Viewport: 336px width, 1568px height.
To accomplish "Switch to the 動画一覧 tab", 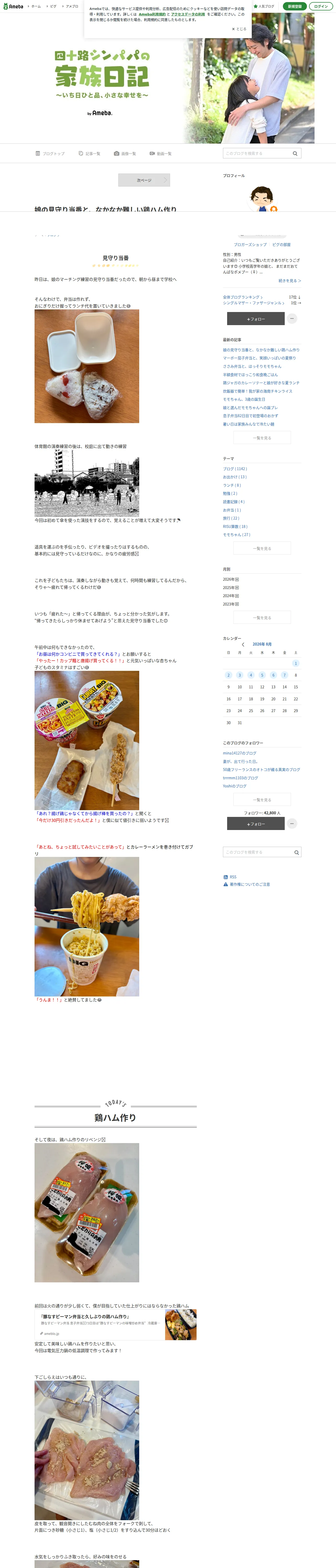I will pos(160,153).
